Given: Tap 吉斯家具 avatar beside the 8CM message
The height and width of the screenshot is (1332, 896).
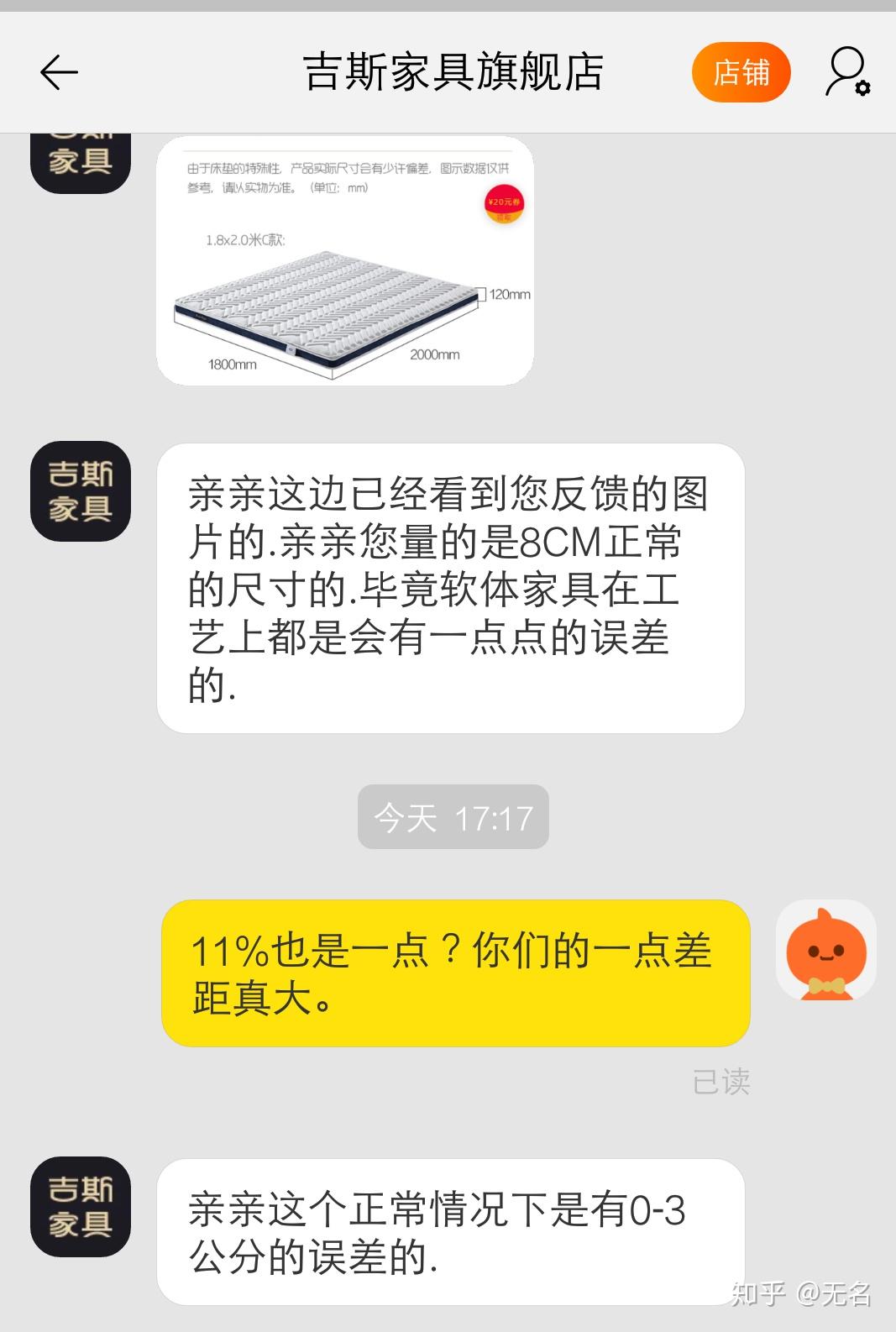Looking at the screenshot, I should (x=81, y=491).
